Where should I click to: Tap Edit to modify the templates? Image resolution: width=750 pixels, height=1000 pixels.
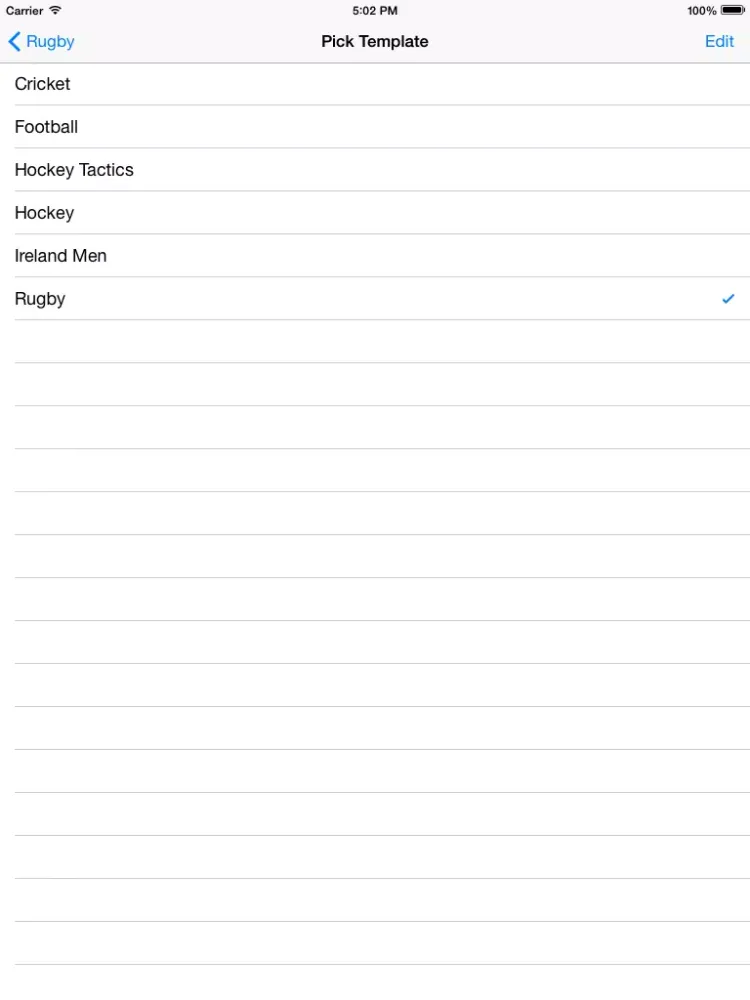(x=719, y=41)
